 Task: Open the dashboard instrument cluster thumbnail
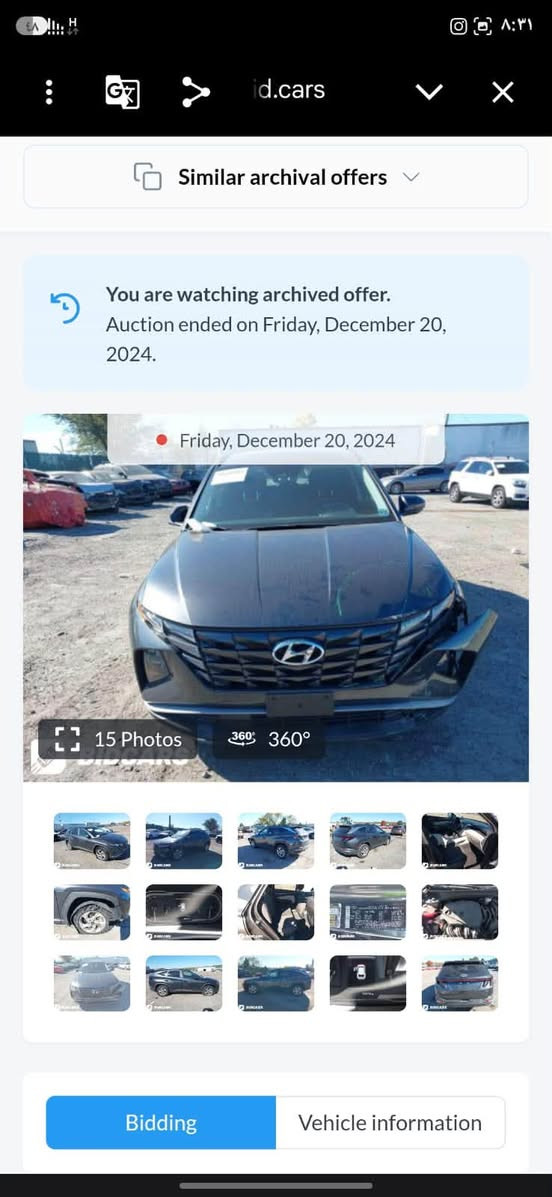[184, 912]
